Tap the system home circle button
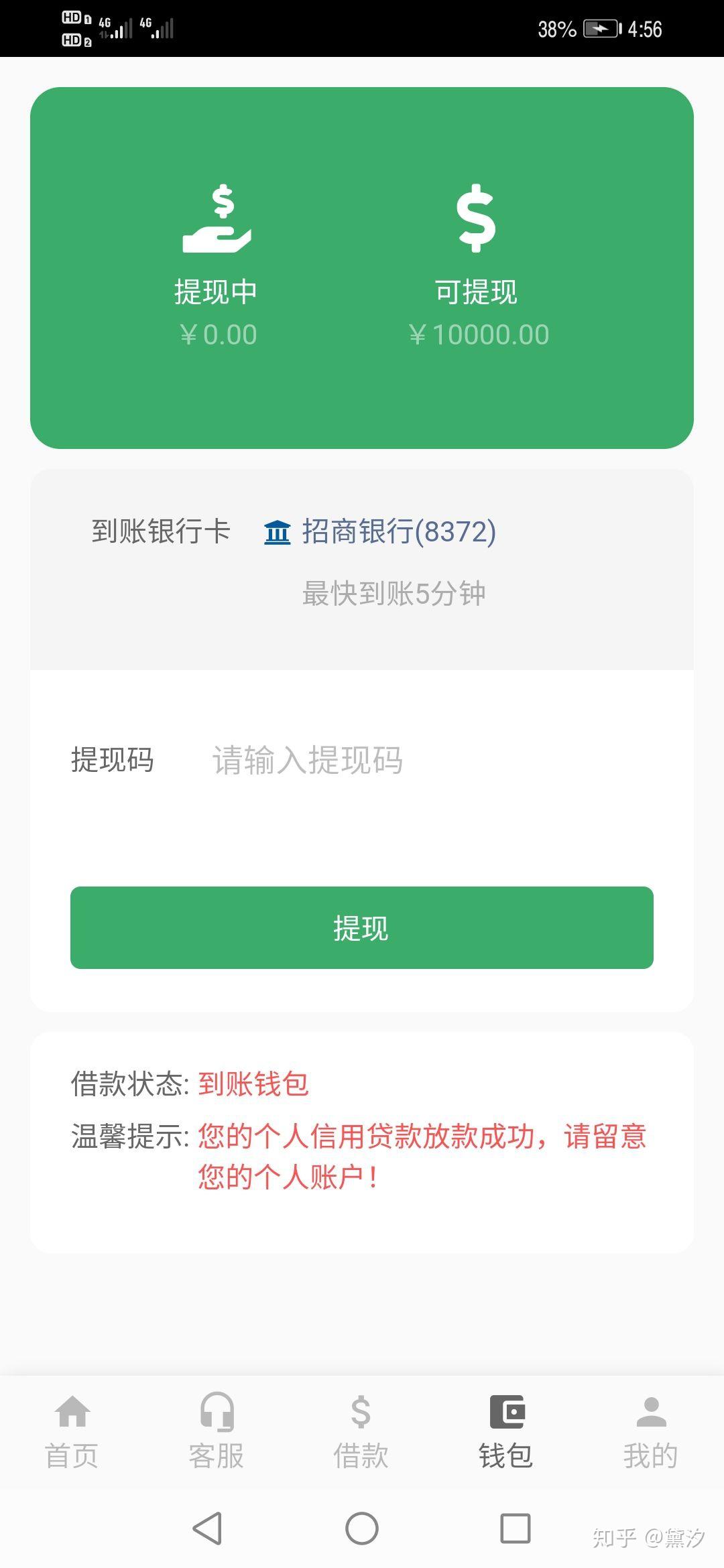724x1568 pixels. tap(362, 1528)
